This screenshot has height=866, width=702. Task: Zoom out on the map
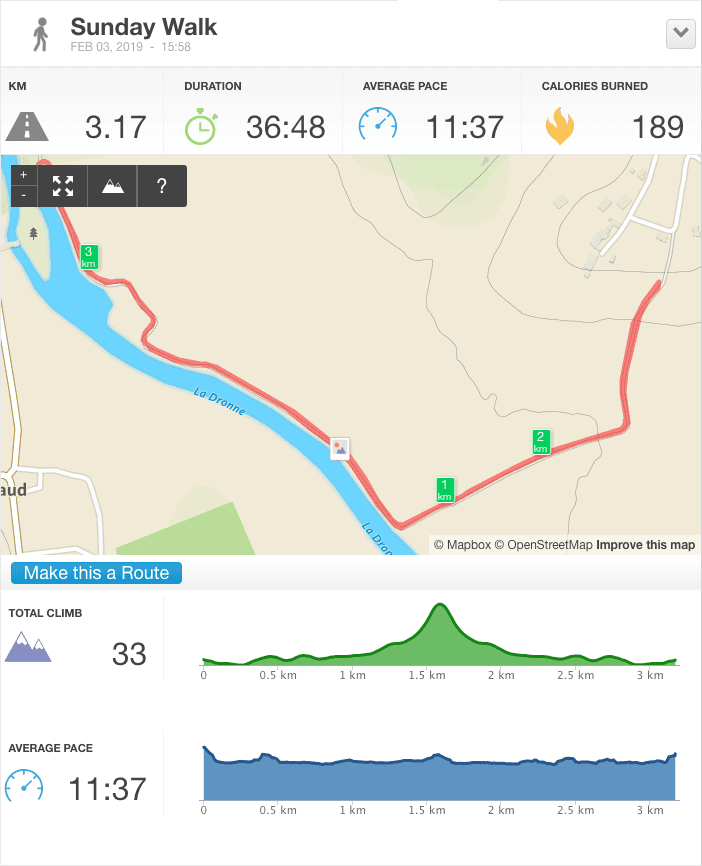(x=24, y=195)
